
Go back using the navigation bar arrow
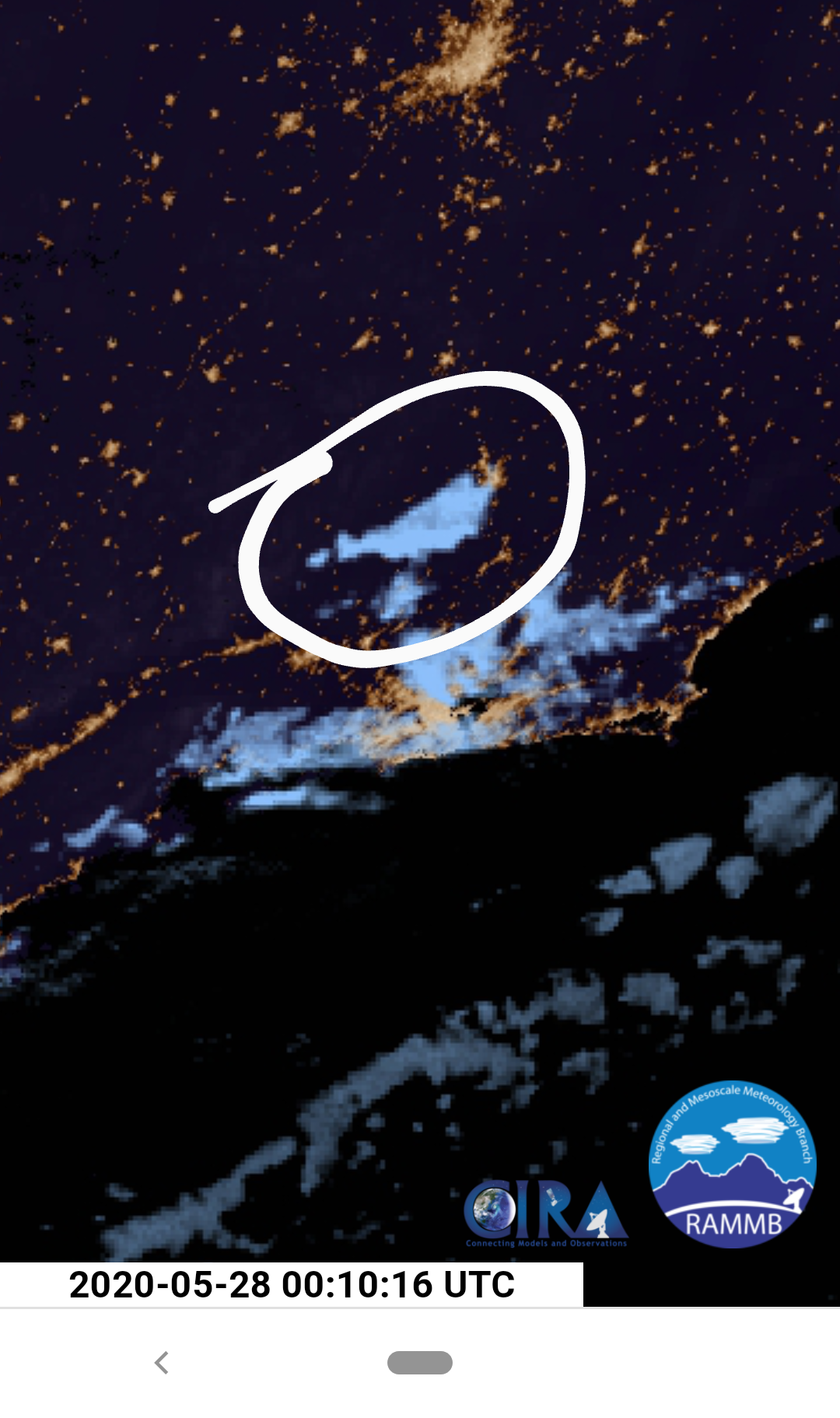click(x=162, y=1363)
